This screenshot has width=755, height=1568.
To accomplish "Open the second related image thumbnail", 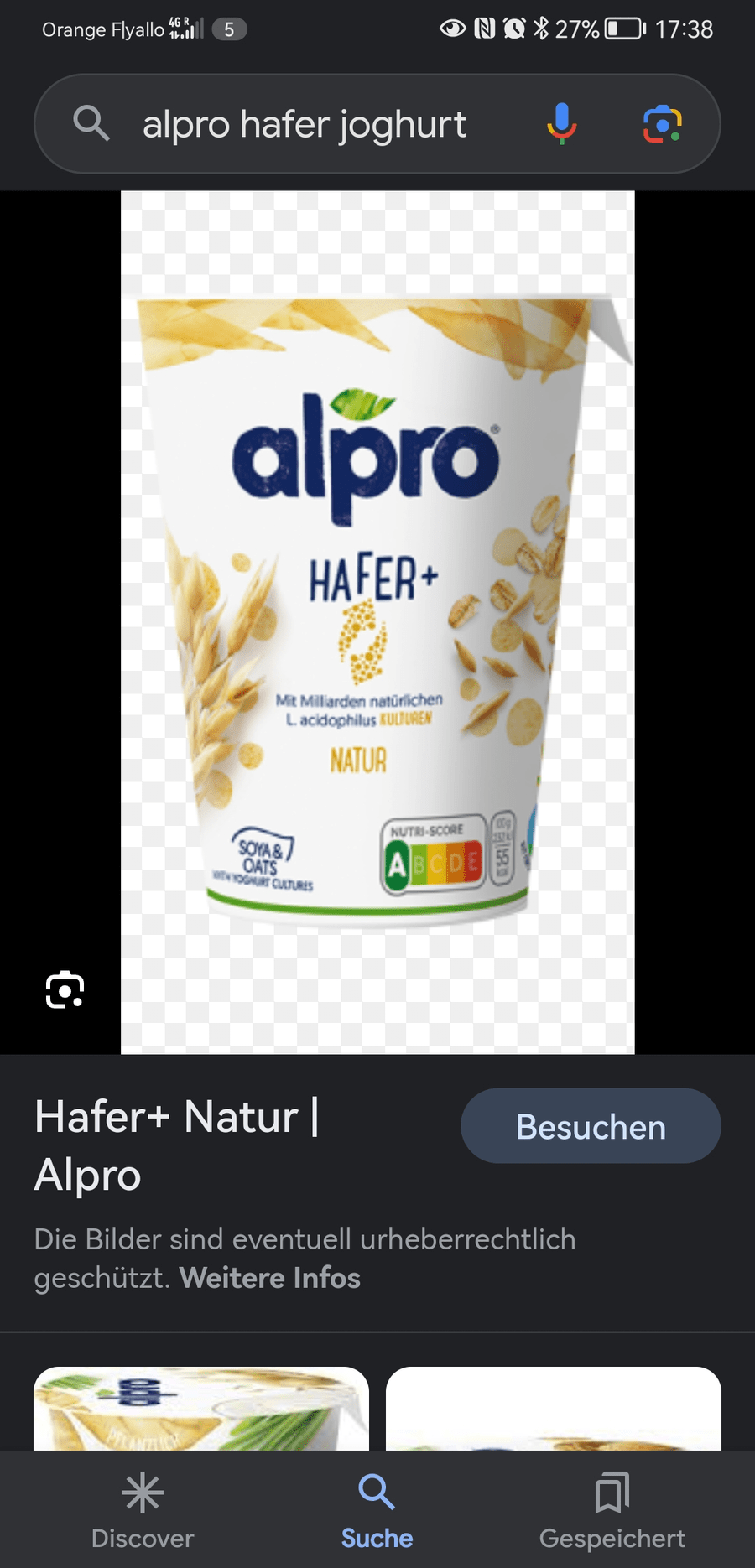I will (554, 1409).
